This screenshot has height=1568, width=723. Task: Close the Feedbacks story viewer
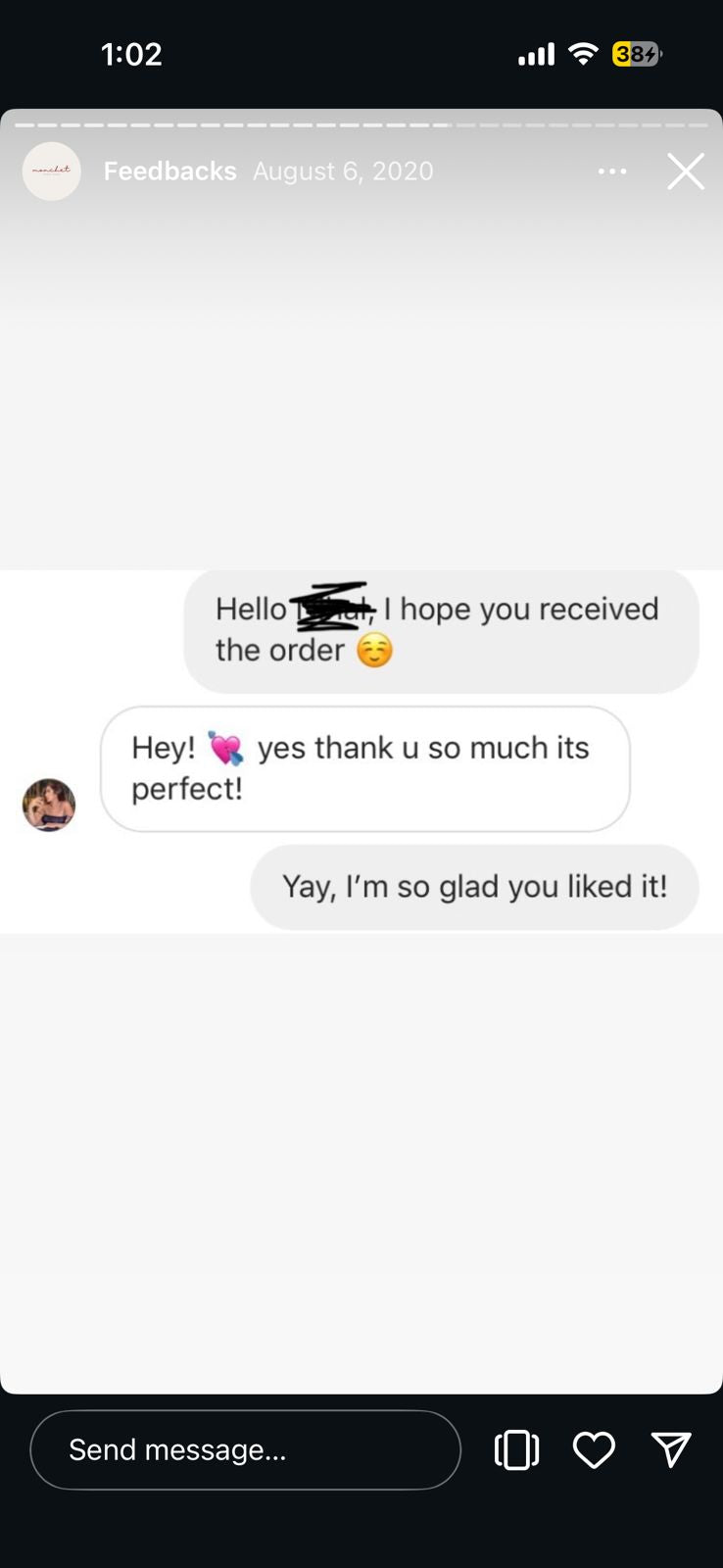685,171
